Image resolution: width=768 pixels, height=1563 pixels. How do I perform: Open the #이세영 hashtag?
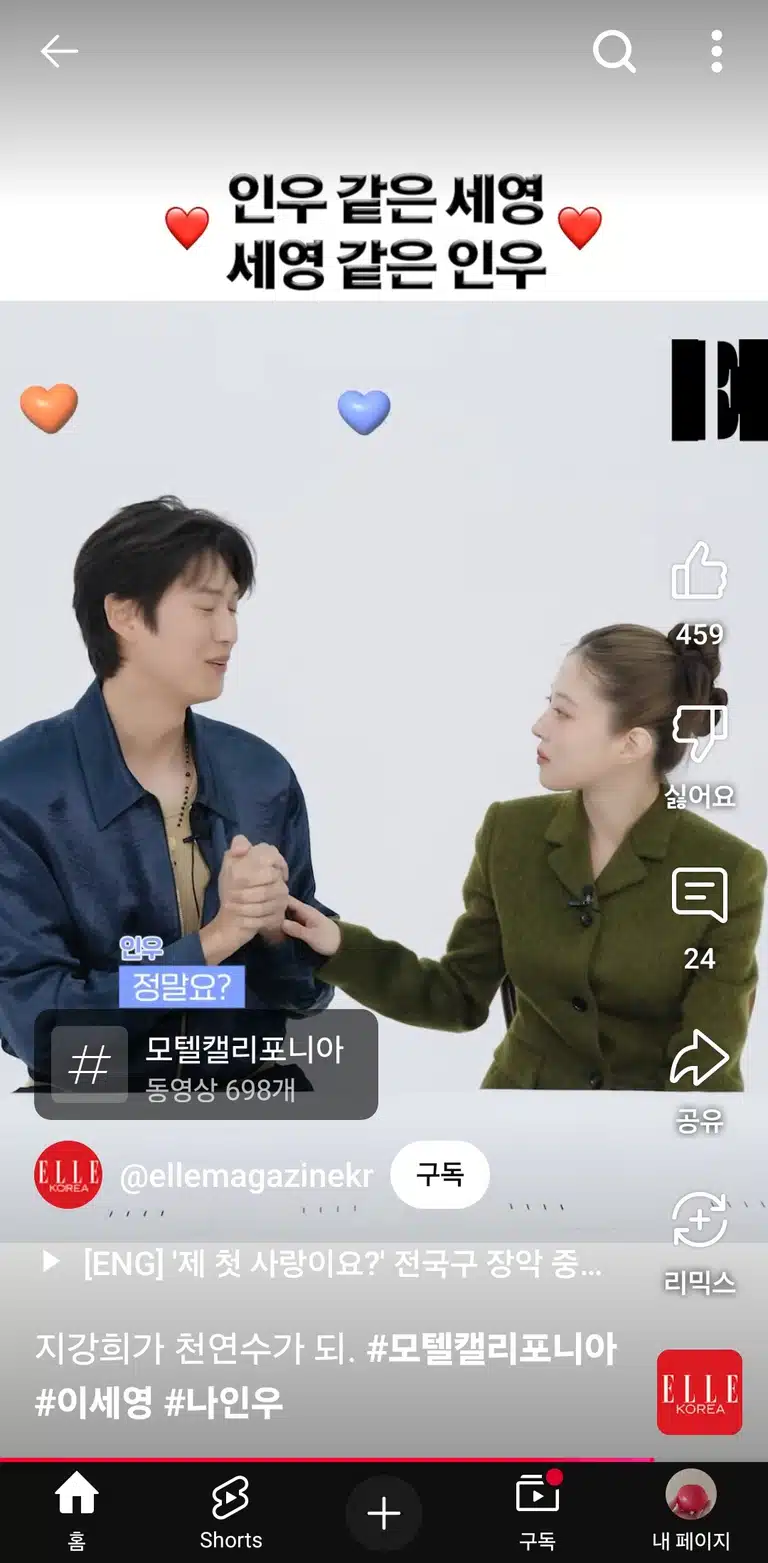pos(94,1402)
